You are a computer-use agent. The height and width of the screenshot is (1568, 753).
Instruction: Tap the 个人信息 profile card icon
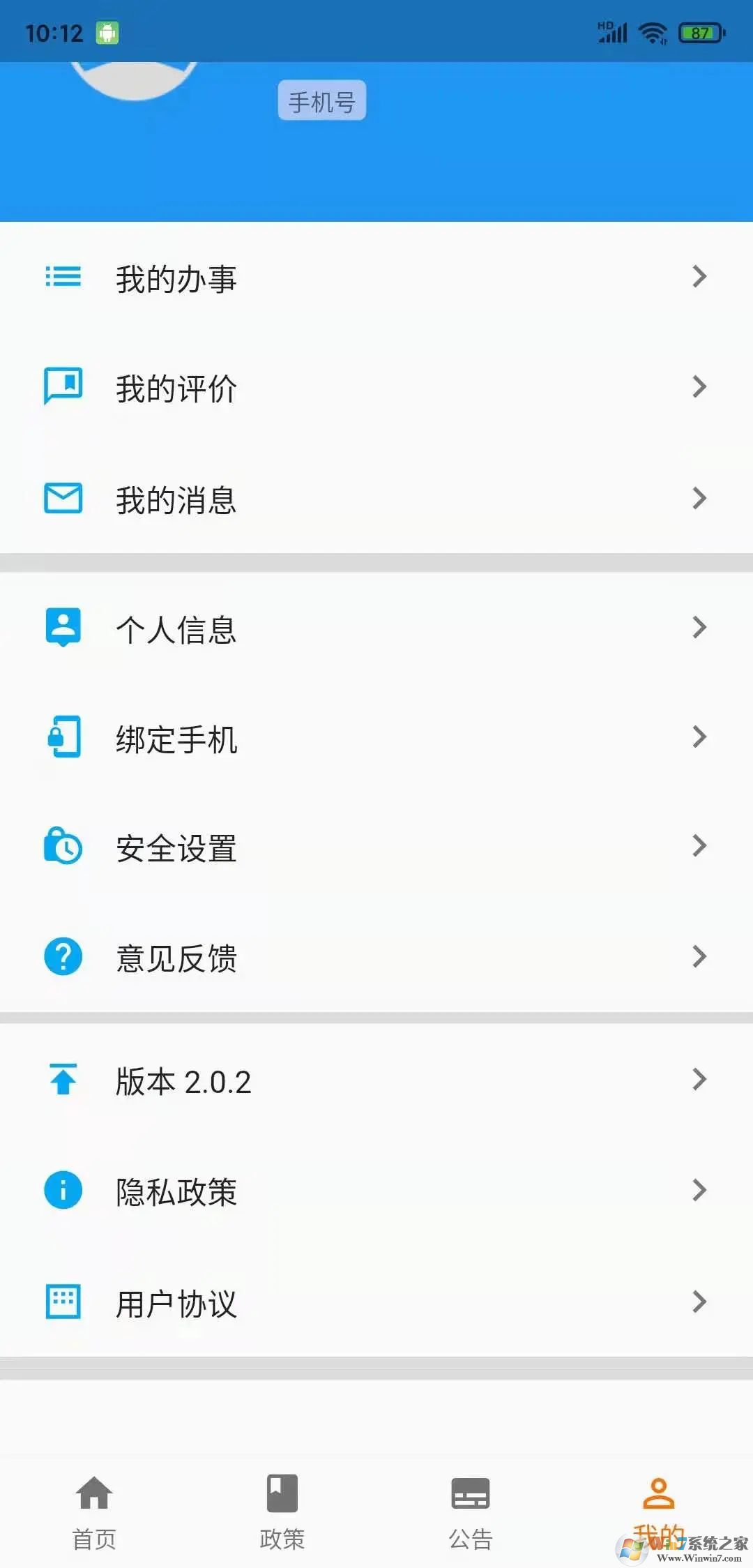click(x=63, y=628)
